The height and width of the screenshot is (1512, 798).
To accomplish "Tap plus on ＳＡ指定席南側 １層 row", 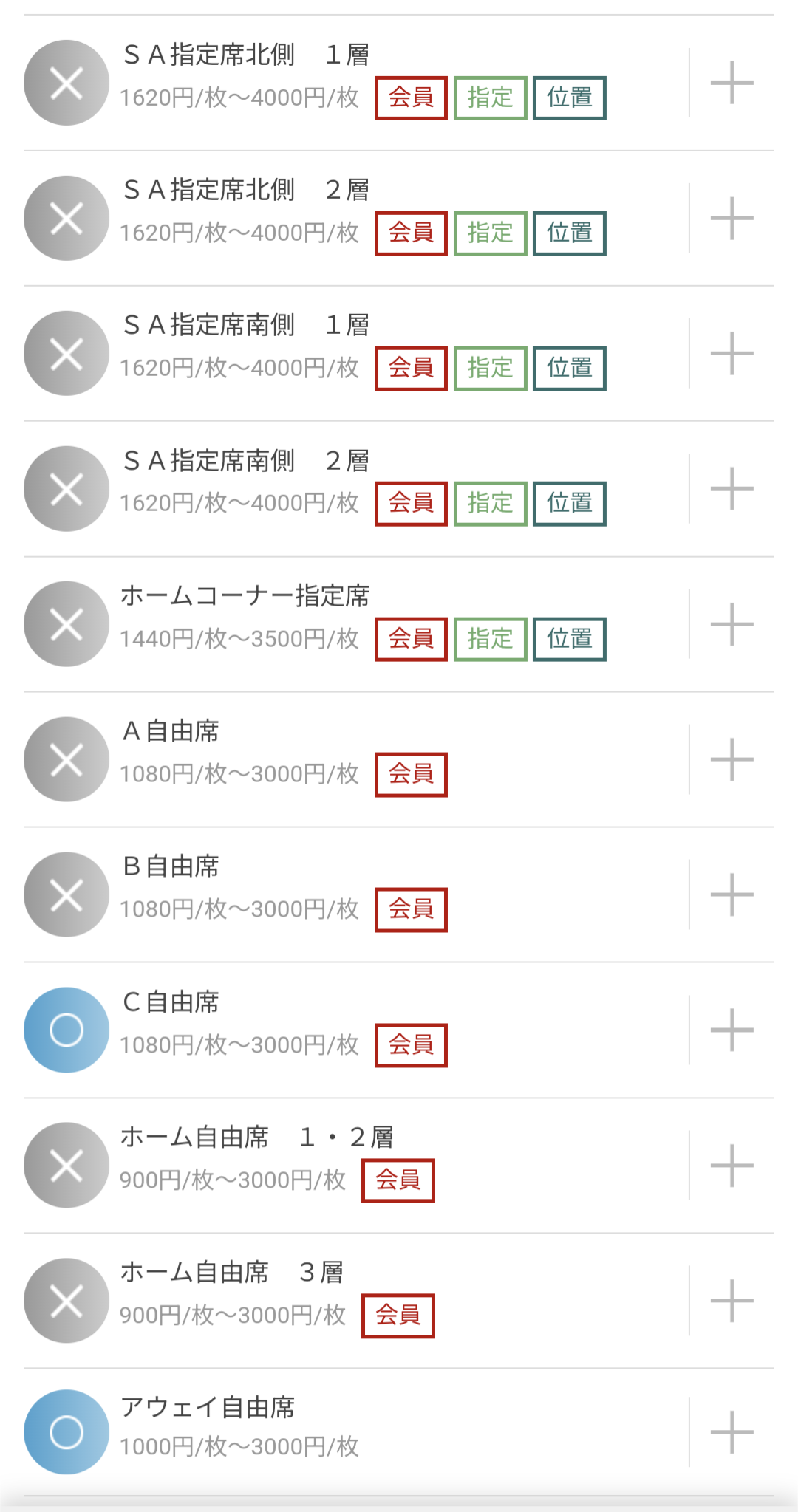I will tap(731, 353).
